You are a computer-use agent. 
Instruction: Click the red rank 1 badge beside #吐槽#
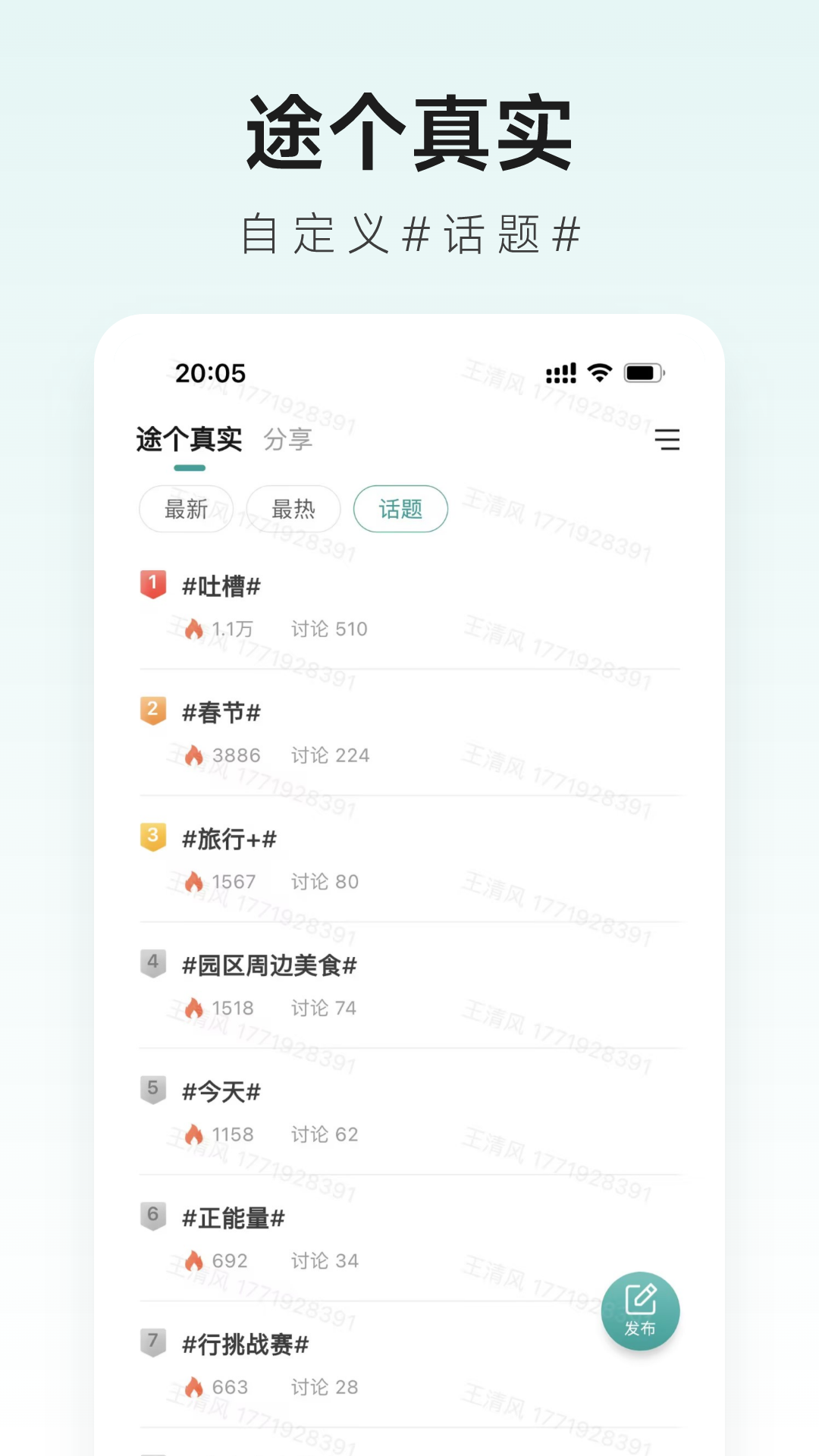coord(152,584)
